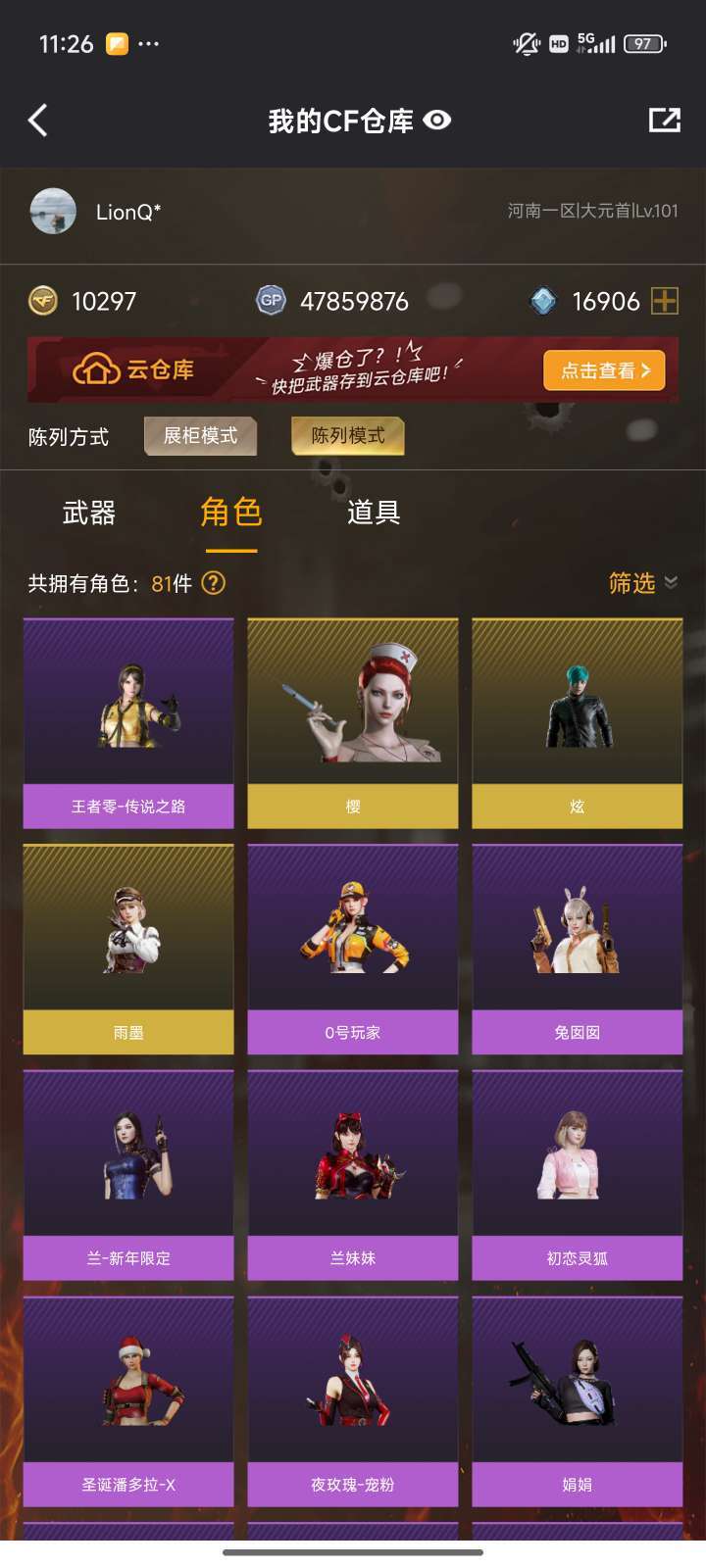Switch to the 道具 tab
Image resolution: width=706 pixels, height=1568 pixels.
374,513
